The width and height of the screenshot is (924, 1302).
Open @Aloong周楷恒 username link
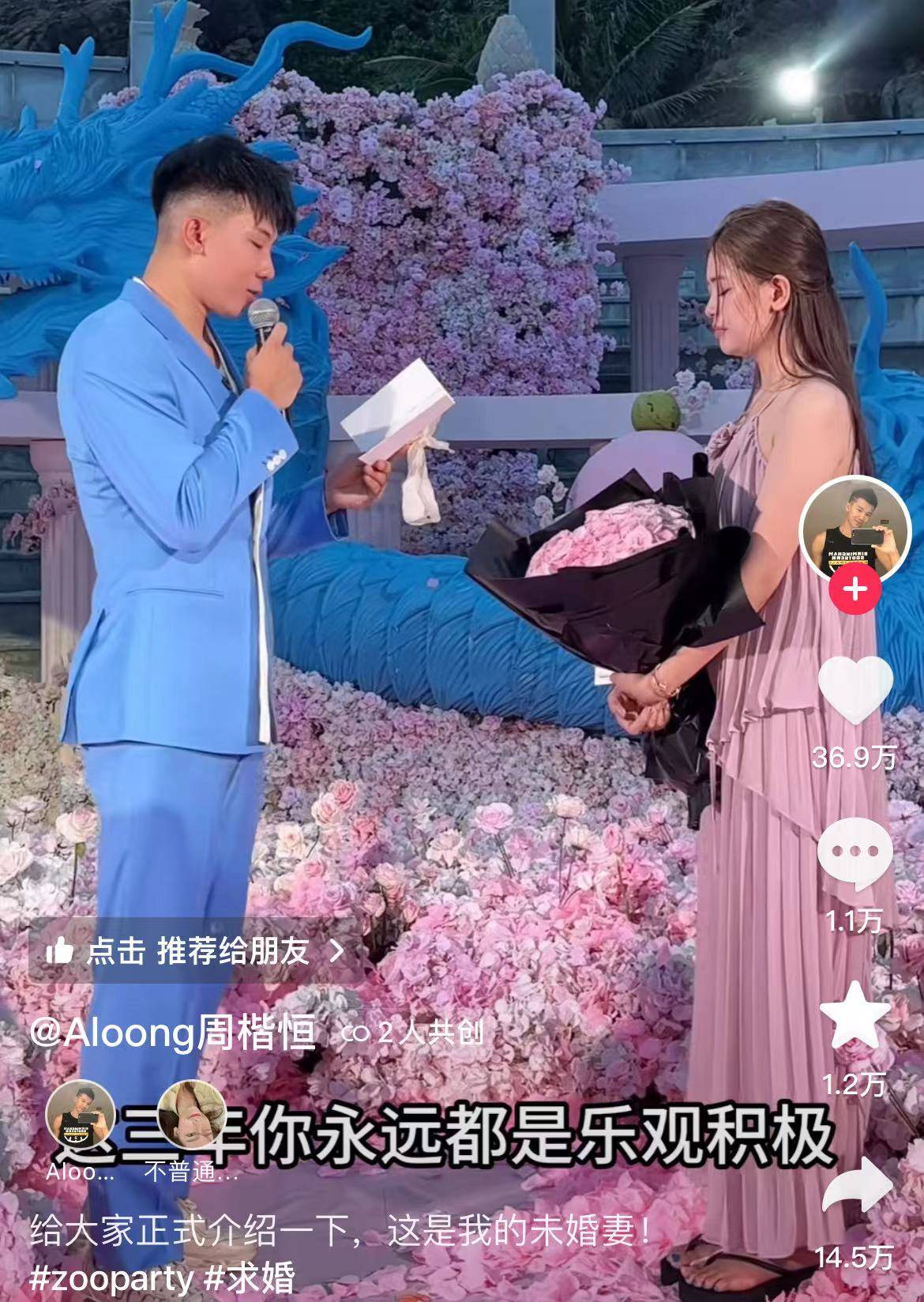(x=173, y=1033)
